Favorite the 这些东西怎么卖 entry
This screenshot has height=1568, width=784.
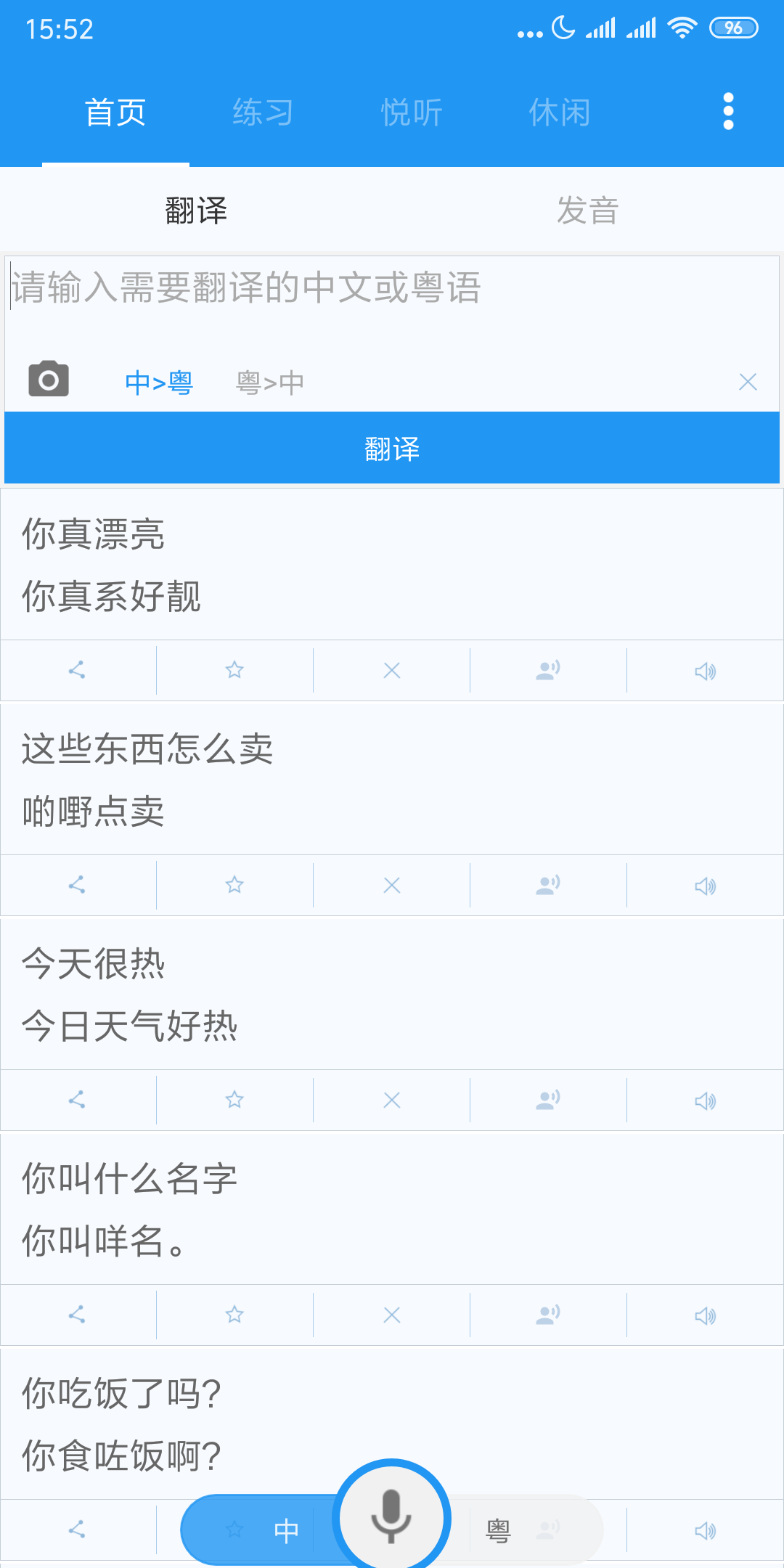tap(234, 885)
